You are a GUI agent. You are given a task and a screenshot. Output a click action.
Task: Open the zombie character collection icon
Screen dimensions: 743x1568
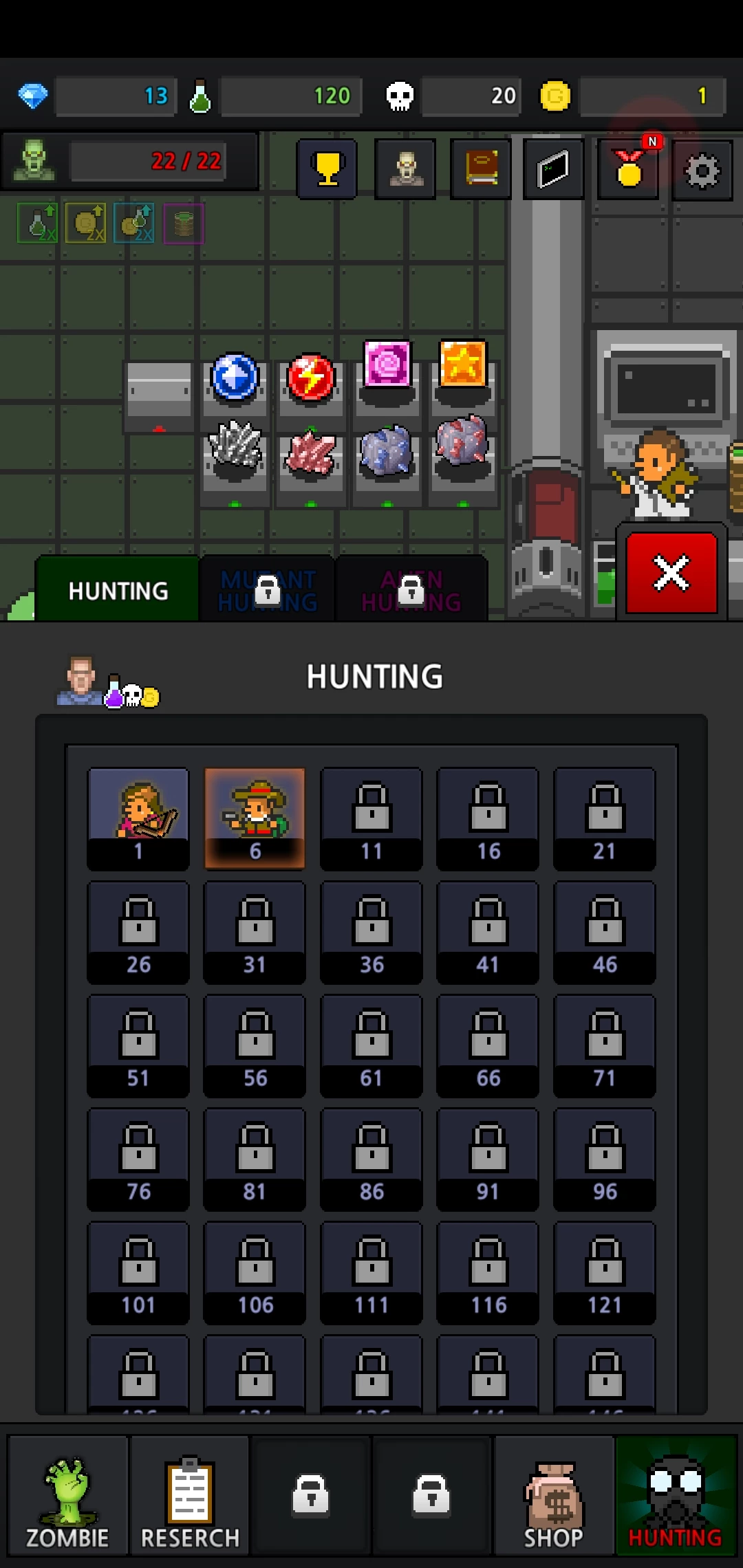pyautogui.click(x=406, y=169)
